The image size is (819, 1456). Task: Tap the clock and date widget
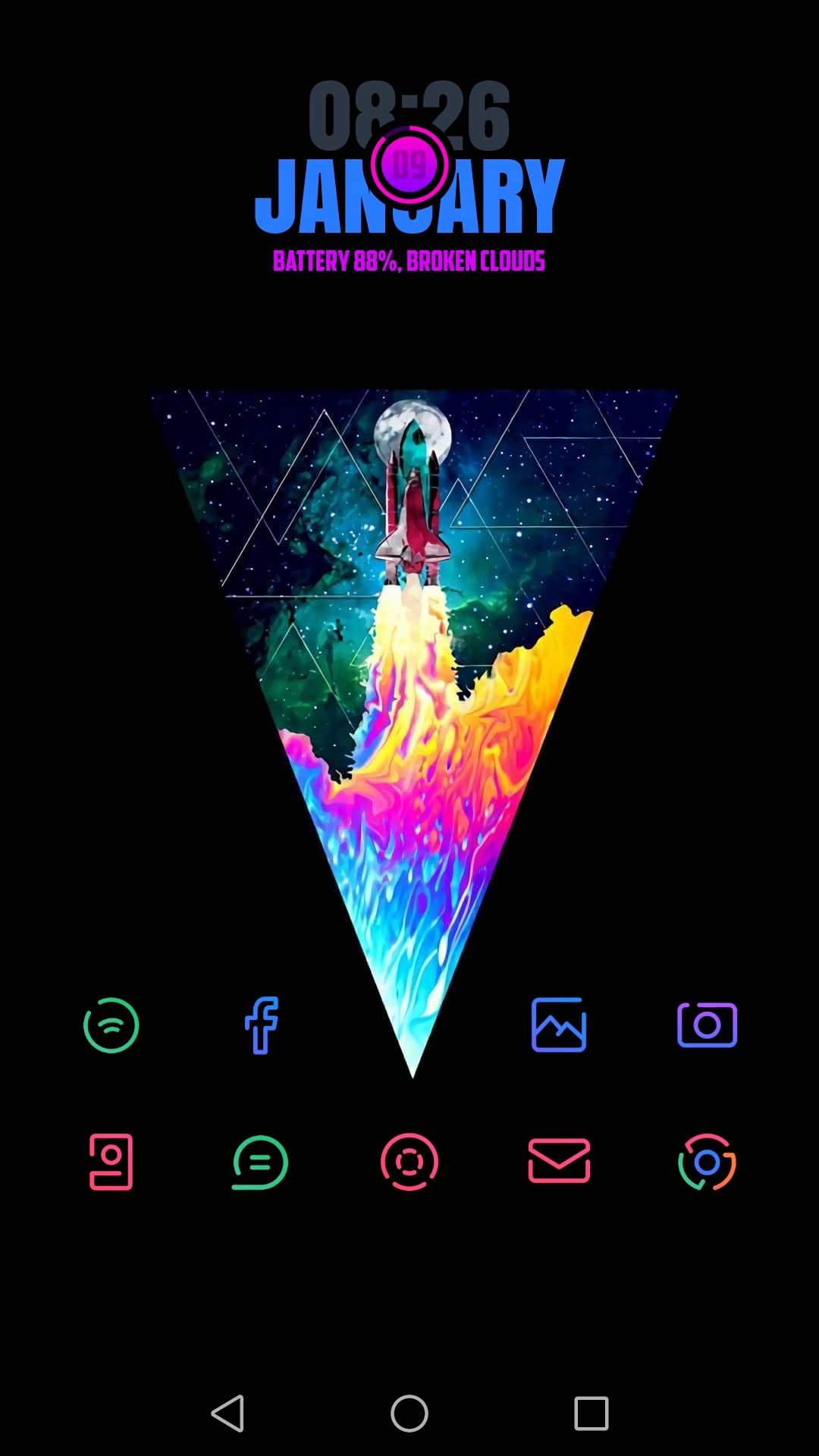pyautogui.click(x=409, y=174)
